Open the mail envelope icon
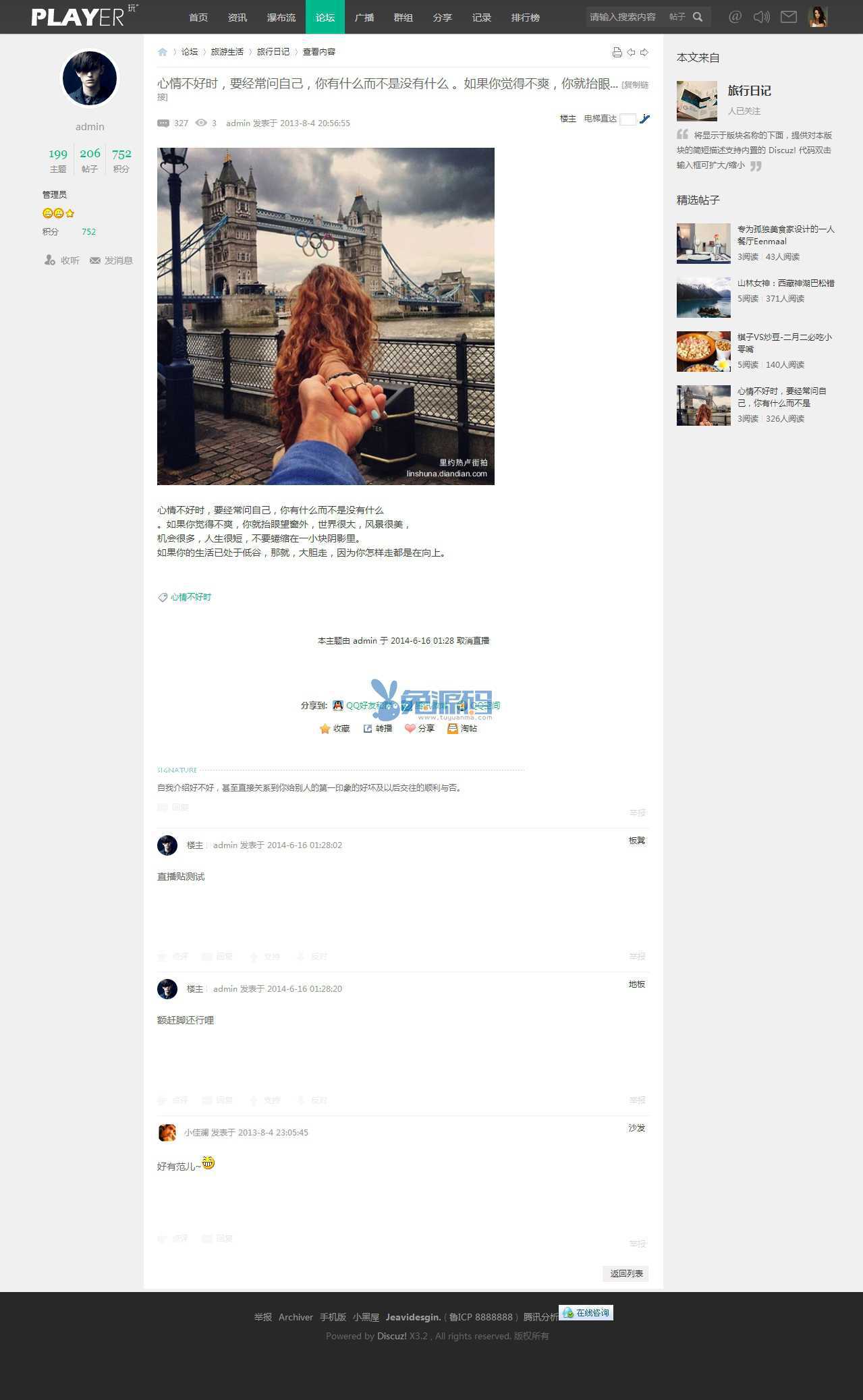The image size is (863, 1400). coord(788,17)
